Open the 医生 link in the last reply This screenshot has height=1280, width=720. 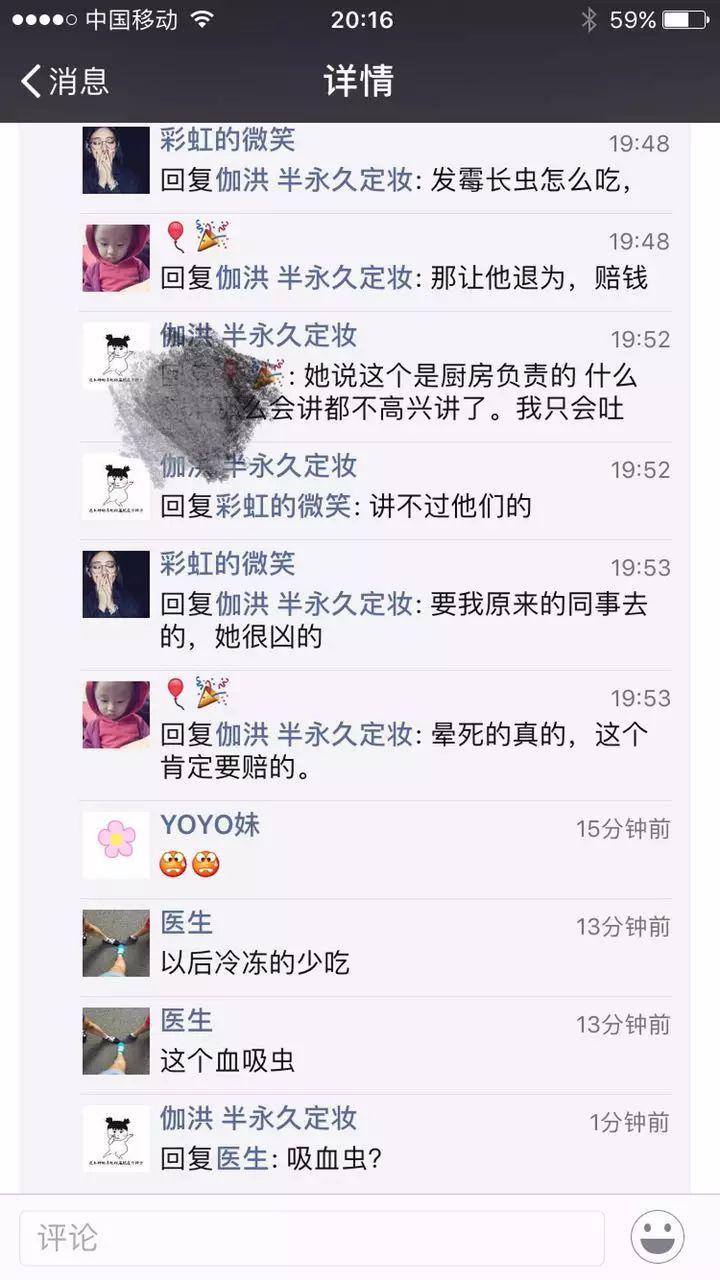242,1159
